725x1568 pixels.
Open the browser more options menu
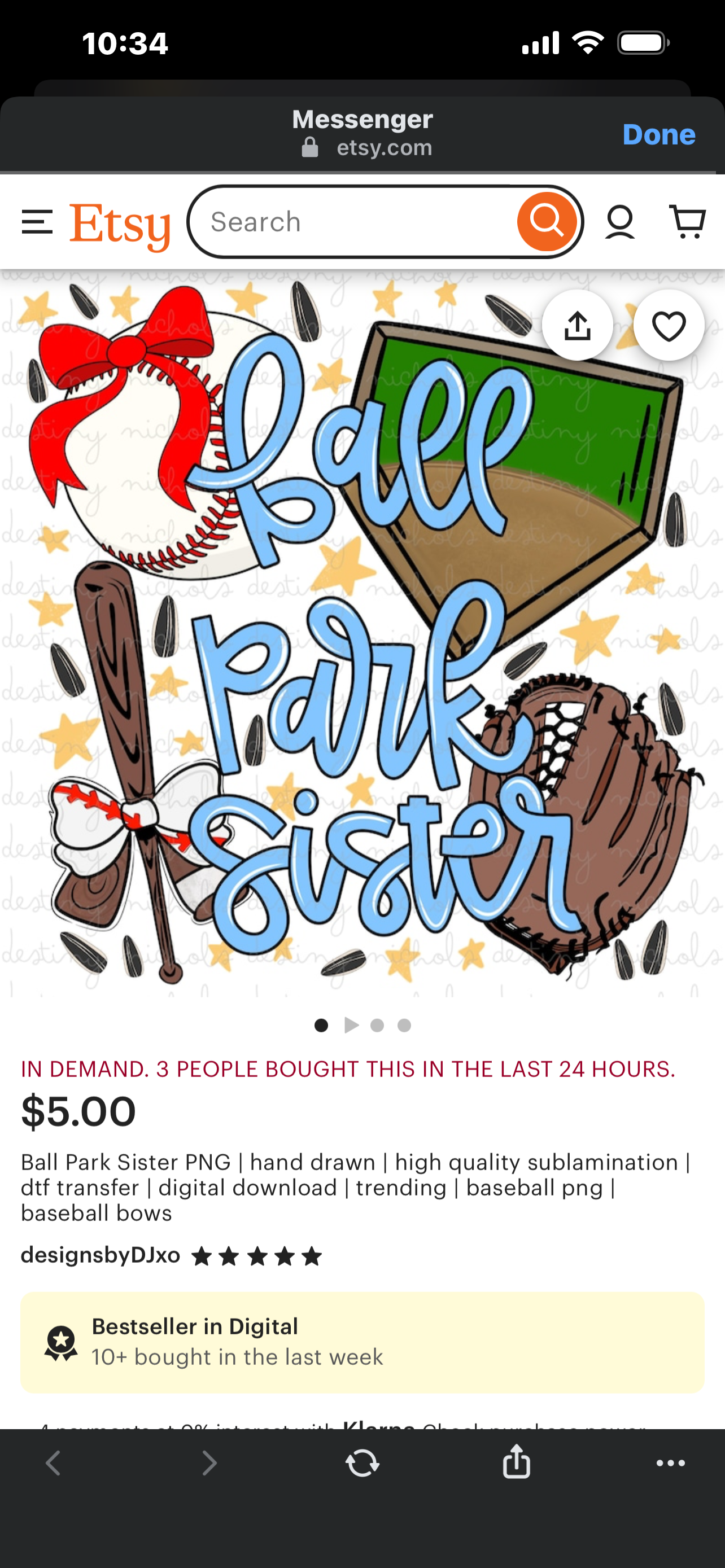pos(670,1462)
